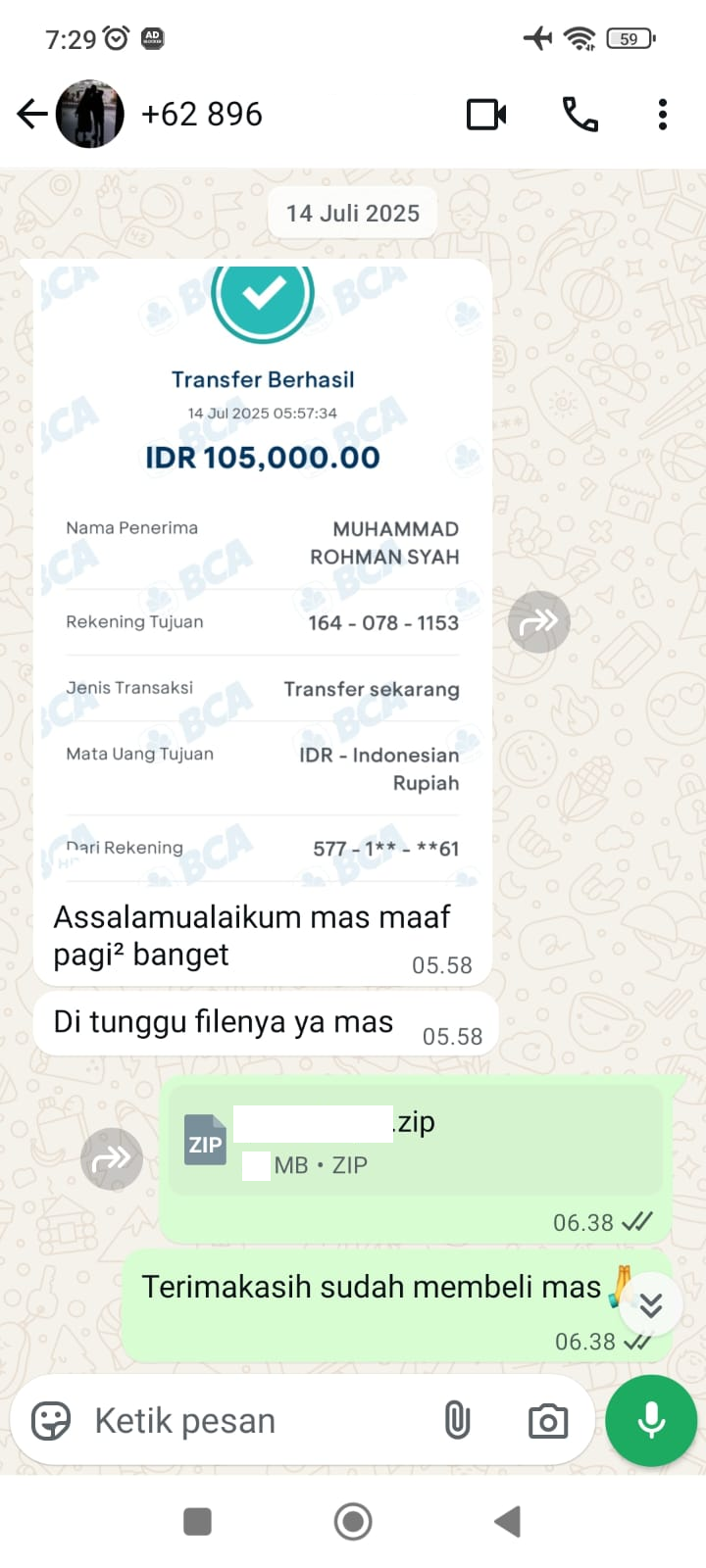Viewport: 706px width, 1568px height.
Task: Open the three-dot overflow menu
Action: point(663,115)
